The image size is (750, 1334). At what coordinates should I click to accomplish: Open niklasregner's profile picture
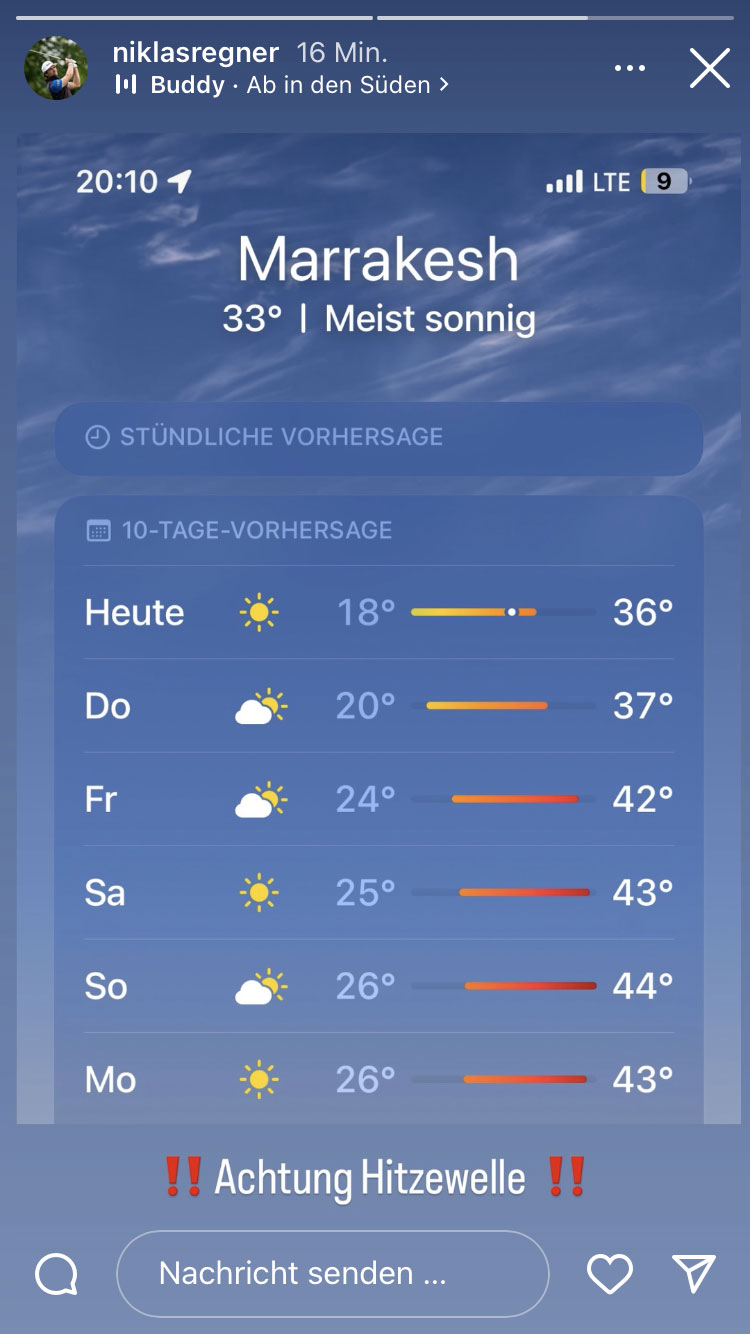coord(56,68)
